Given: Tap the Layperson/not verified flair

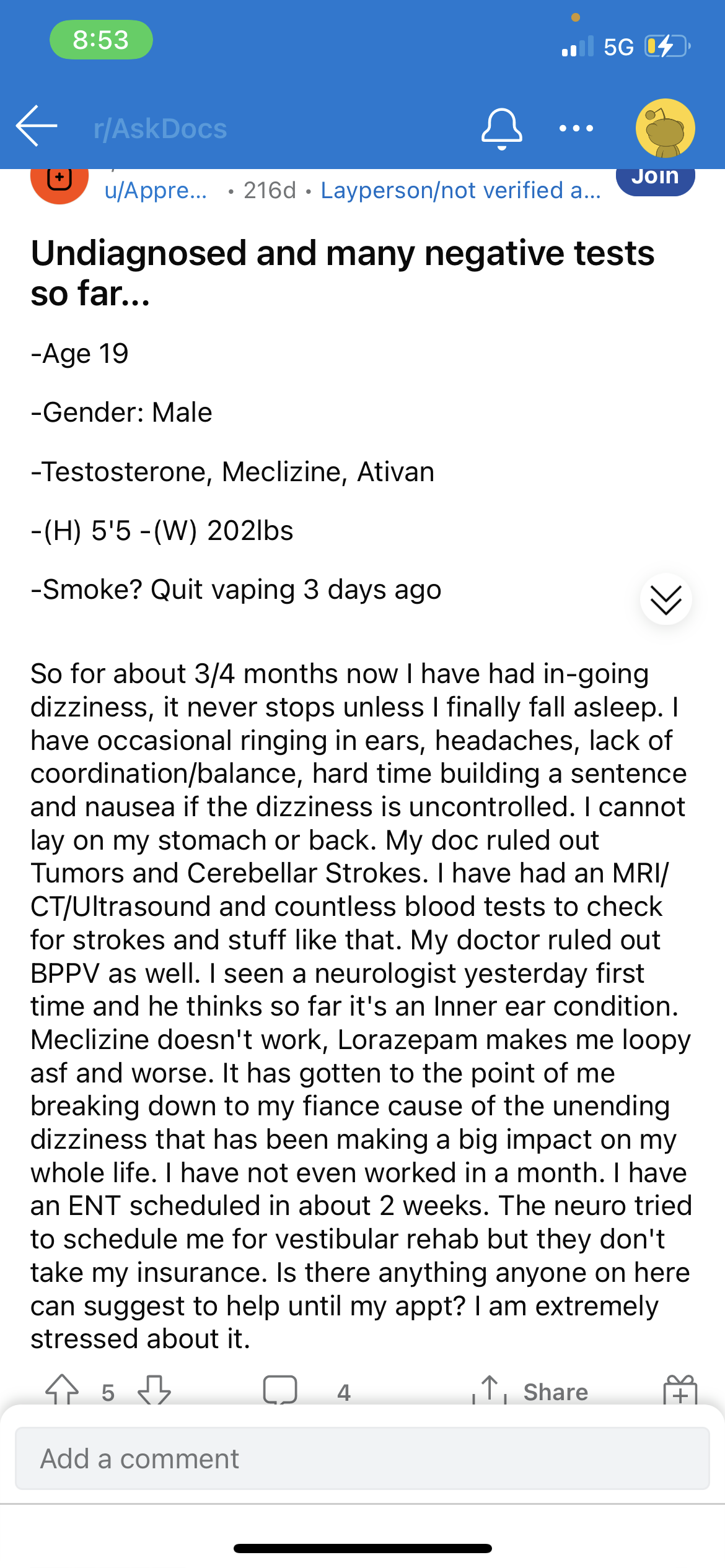Looking at the screenshot, I should pos(460,190).
